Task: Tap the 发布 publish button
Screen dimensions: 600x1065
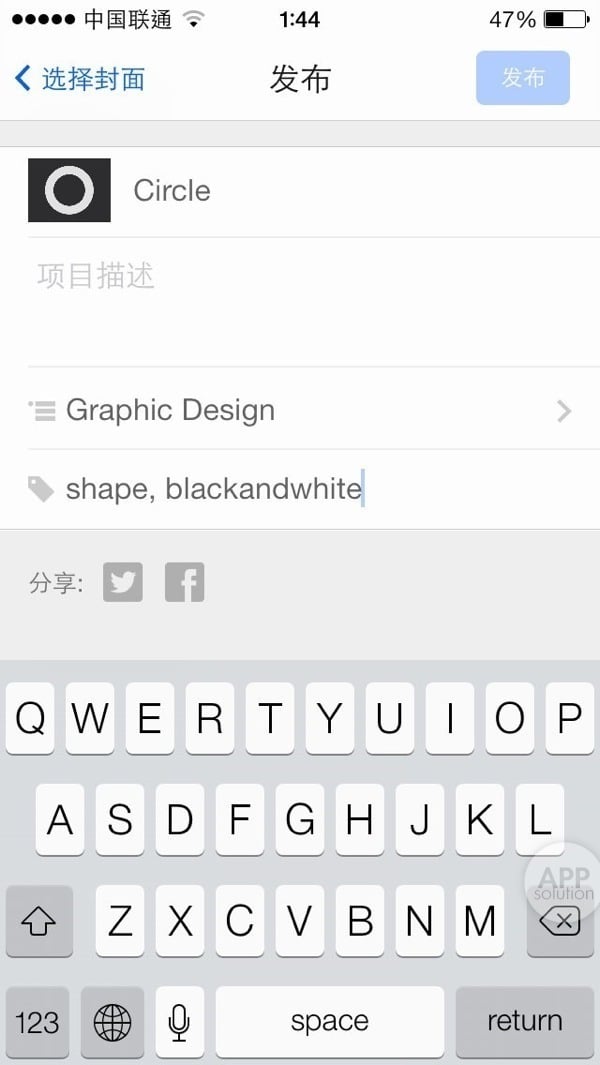Action: (x=522, y=78)
